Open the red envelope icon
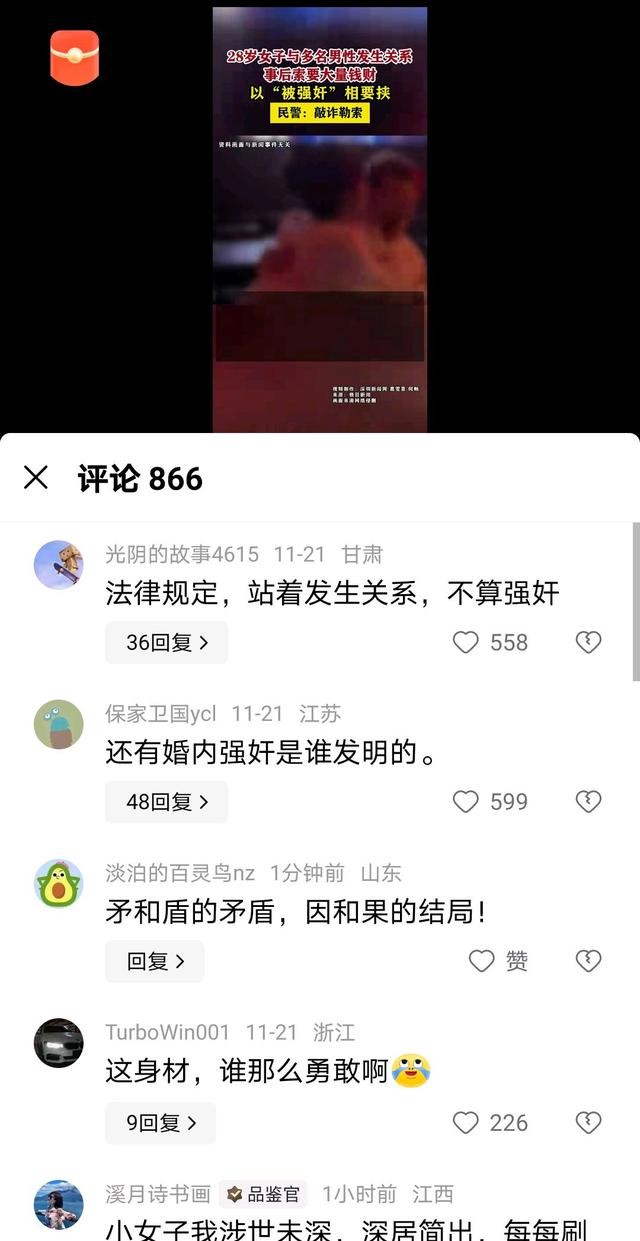The width and height of the screenshot is (640, 1241). click(x=75, y=57)
